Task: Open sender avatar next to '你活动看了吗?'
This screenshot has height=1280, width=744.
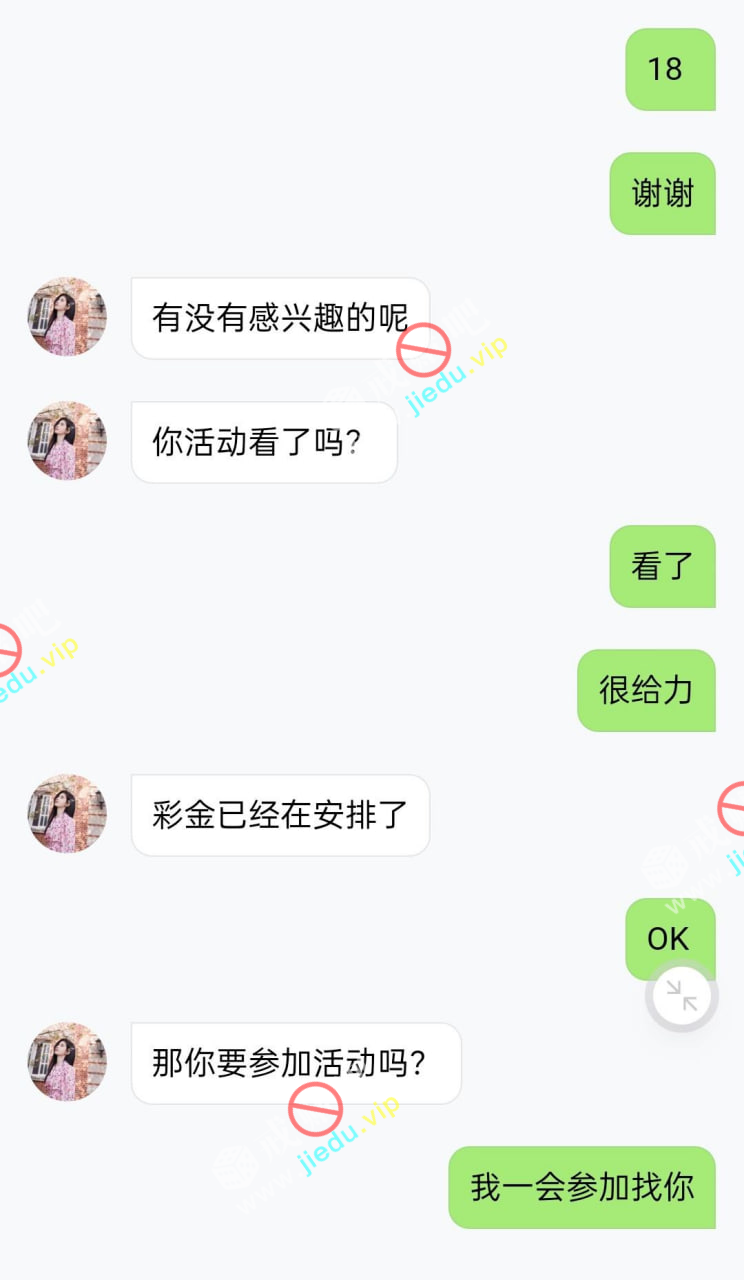Action: coord(67,441)
